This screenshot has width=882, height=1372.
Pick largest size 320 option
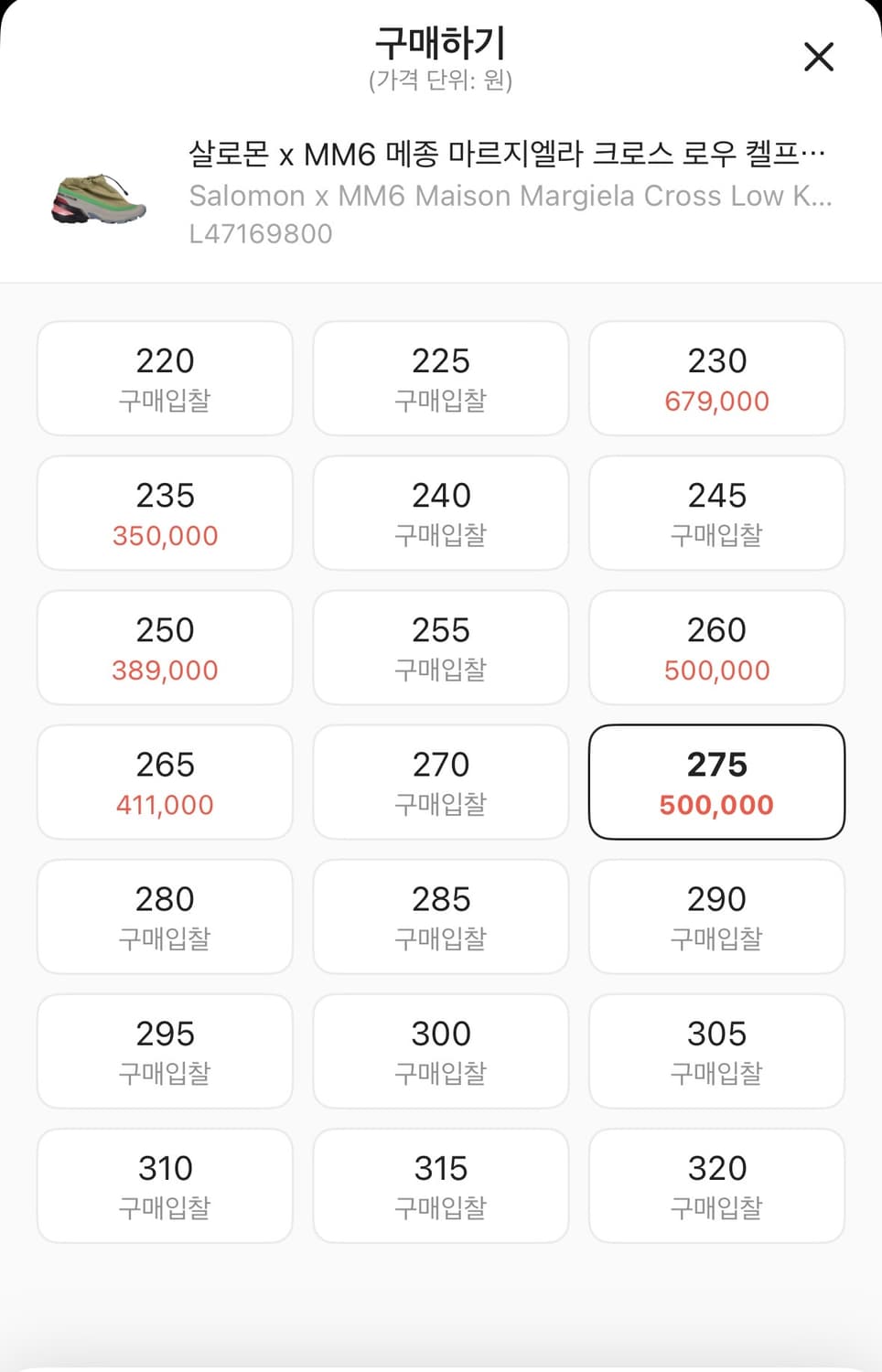tap(716, 1184)
